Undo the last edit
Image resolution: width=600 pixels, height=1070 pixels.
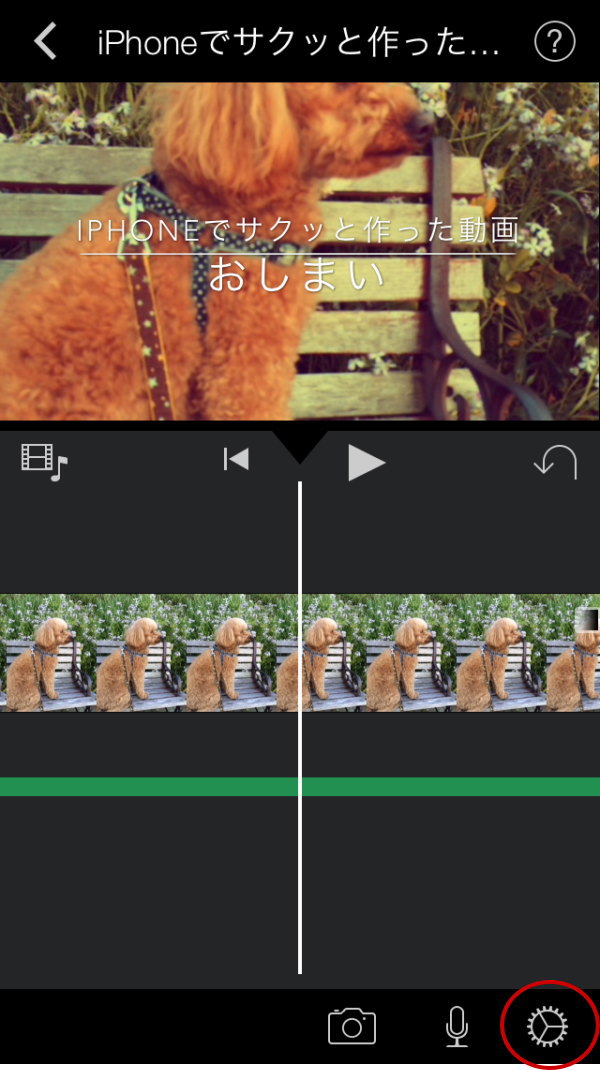(x=555, y=461)
